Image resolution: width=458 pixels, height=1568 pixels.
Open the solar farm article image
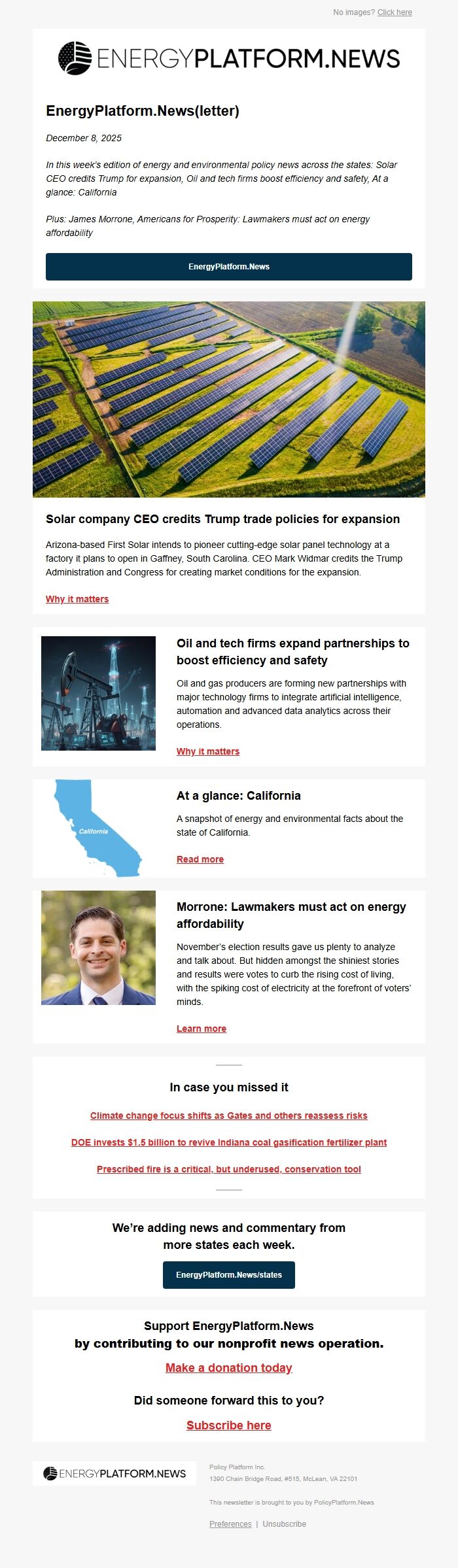point(228,399)
